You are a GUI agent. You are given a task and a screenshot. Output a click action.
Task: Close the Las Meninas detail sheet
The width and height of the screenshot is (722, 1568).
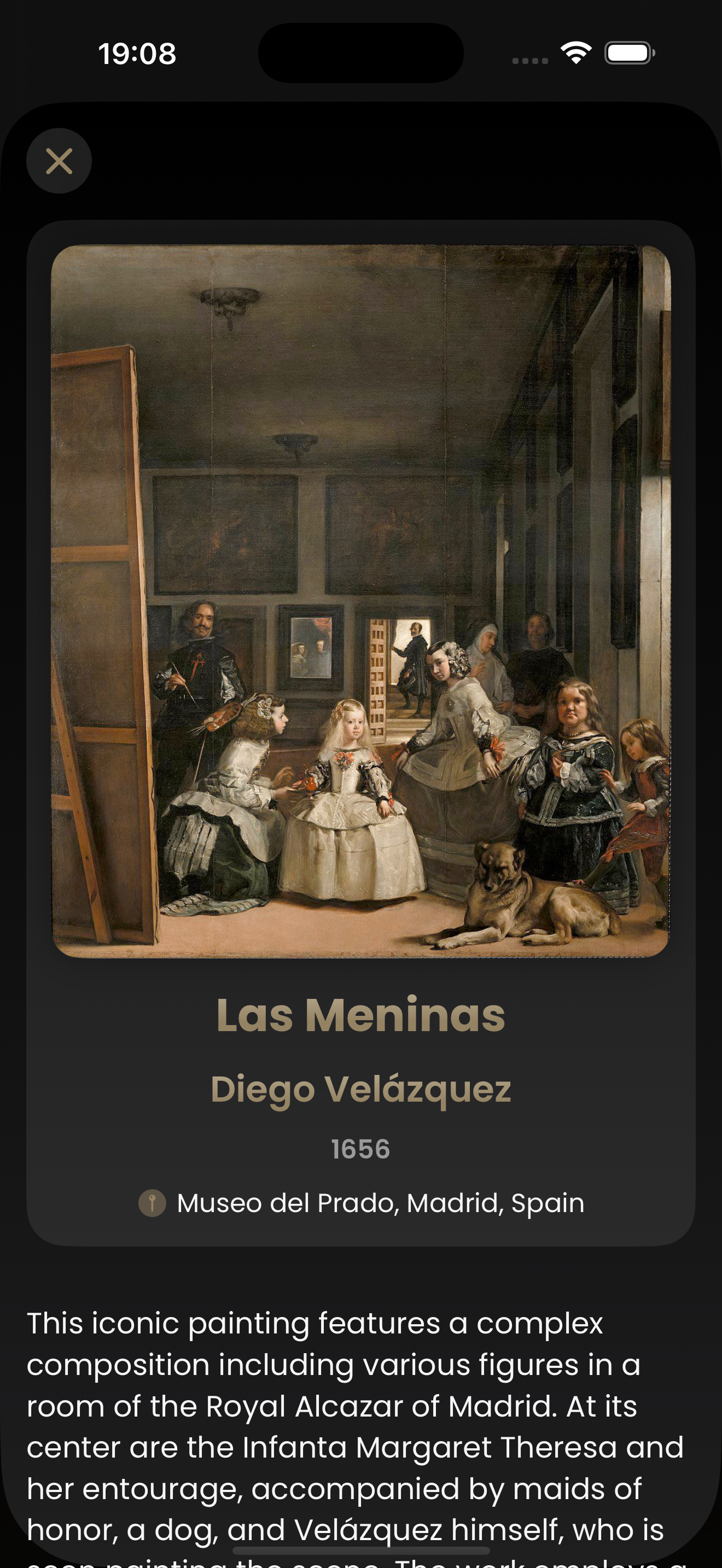pyautogui.click(x=59, y=161)
